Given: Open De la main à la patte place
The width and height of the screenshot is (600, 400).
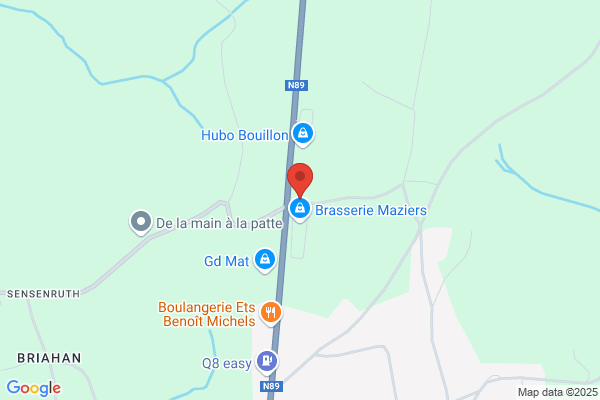Looking at the screenshot, I should 142,221.
